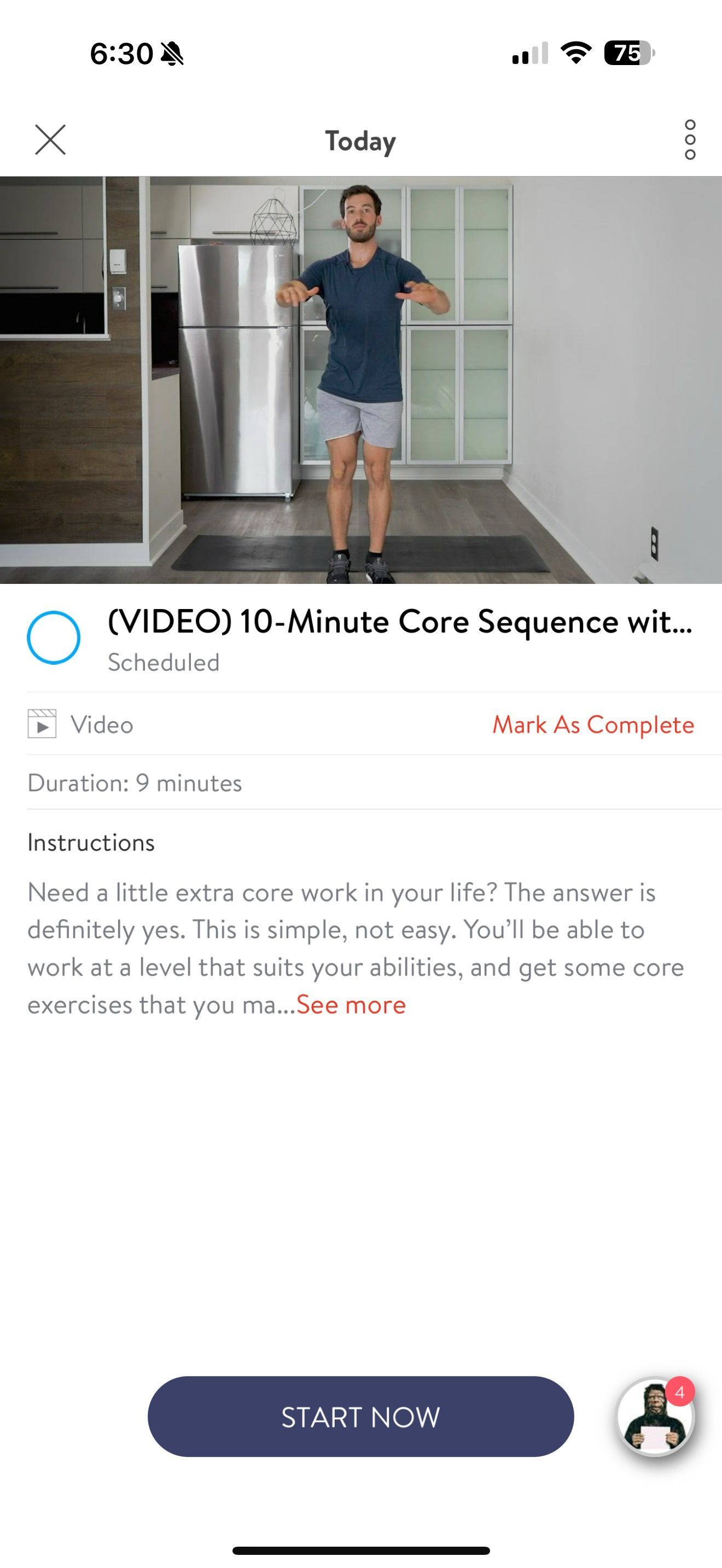Screen dimensions: 722x1568
Task: Tap the battery indicator in the status bar
Action: tap(627, 55)
